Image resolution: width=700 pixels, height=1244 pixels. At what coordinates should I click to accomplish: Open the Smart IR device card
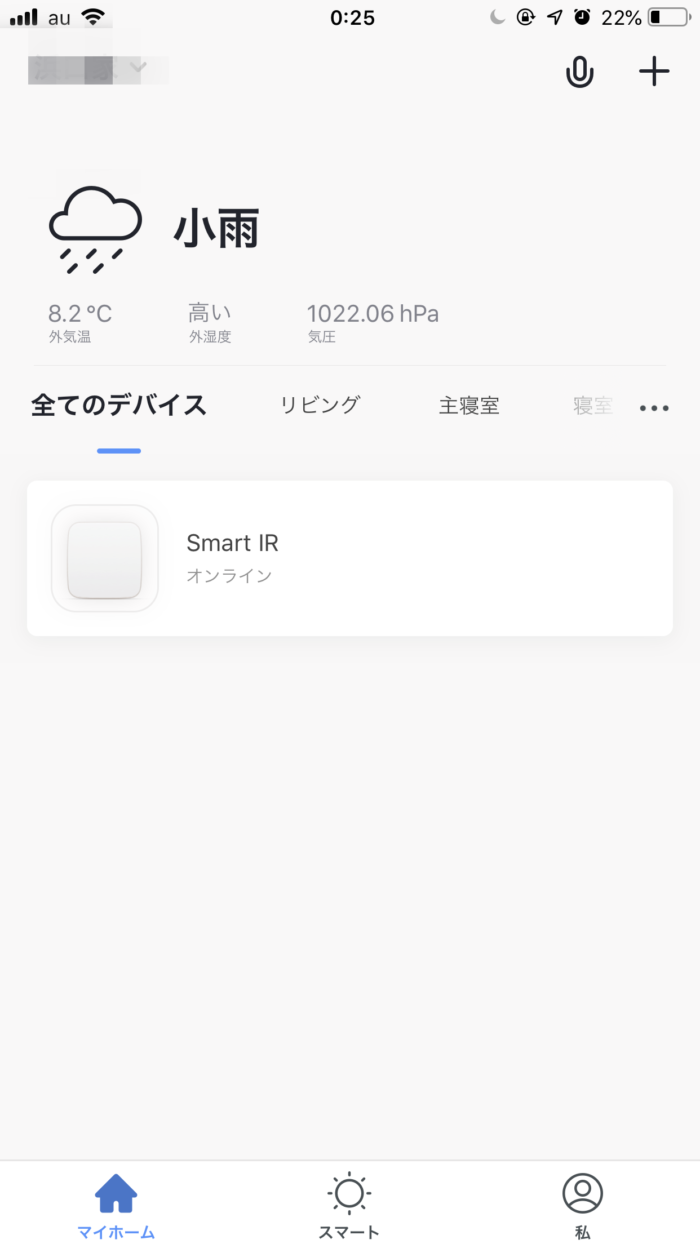point(350,558)
